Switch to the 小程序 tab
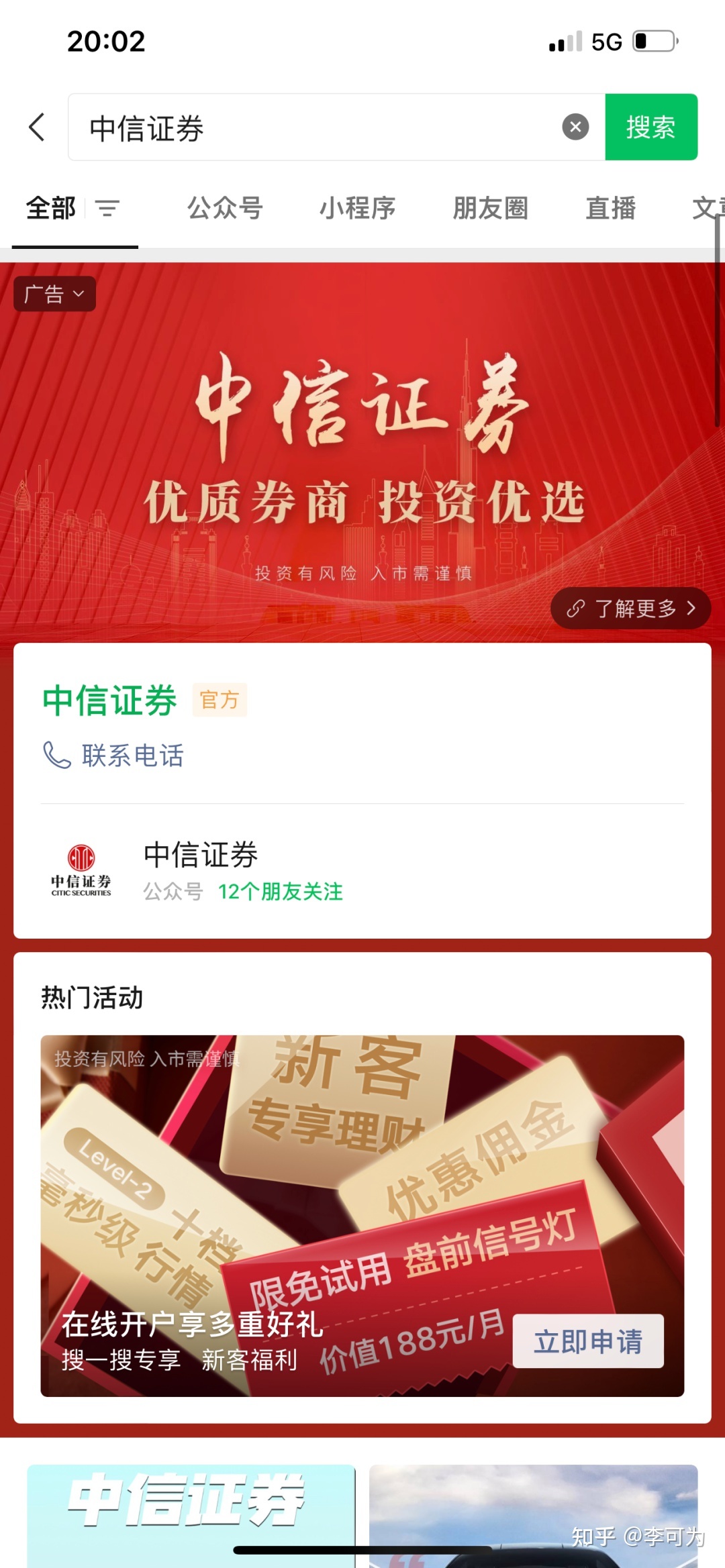This screenshot has height=1568, width=725. click(357, 209)
